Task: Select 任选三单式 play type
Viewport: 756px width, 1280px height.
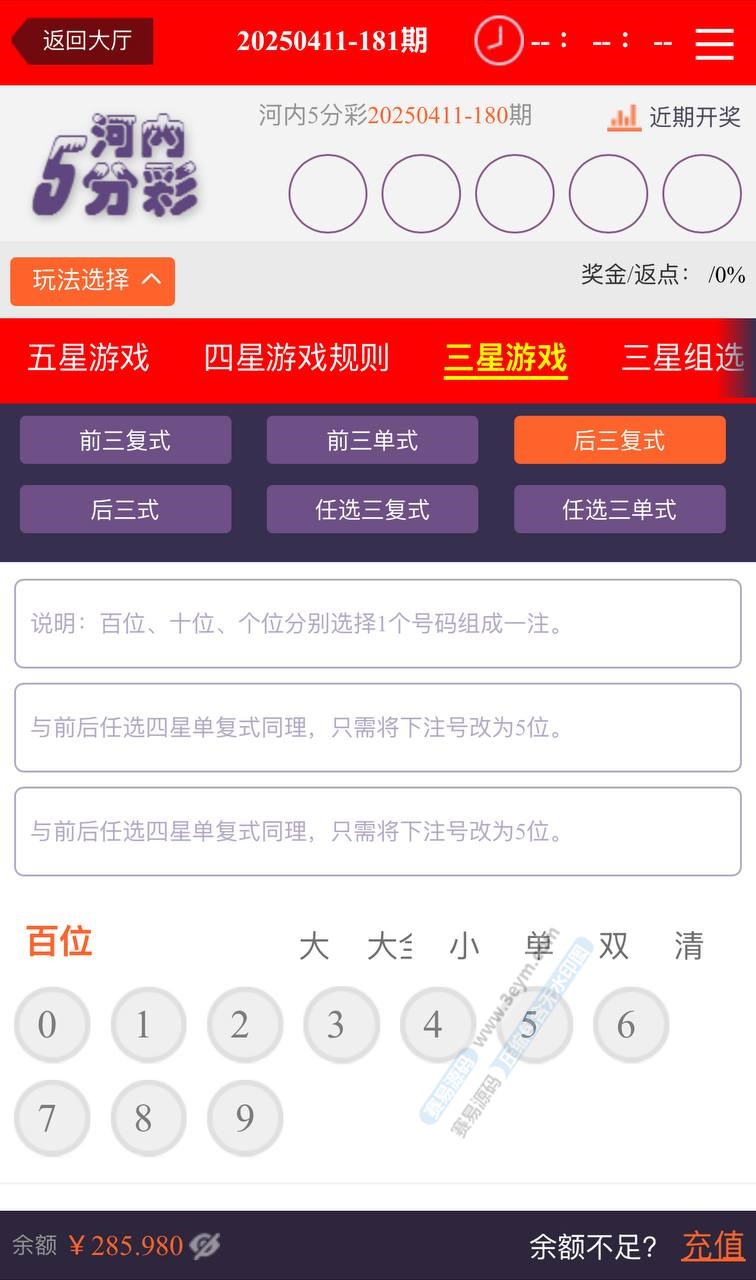Action: point(619,509)
